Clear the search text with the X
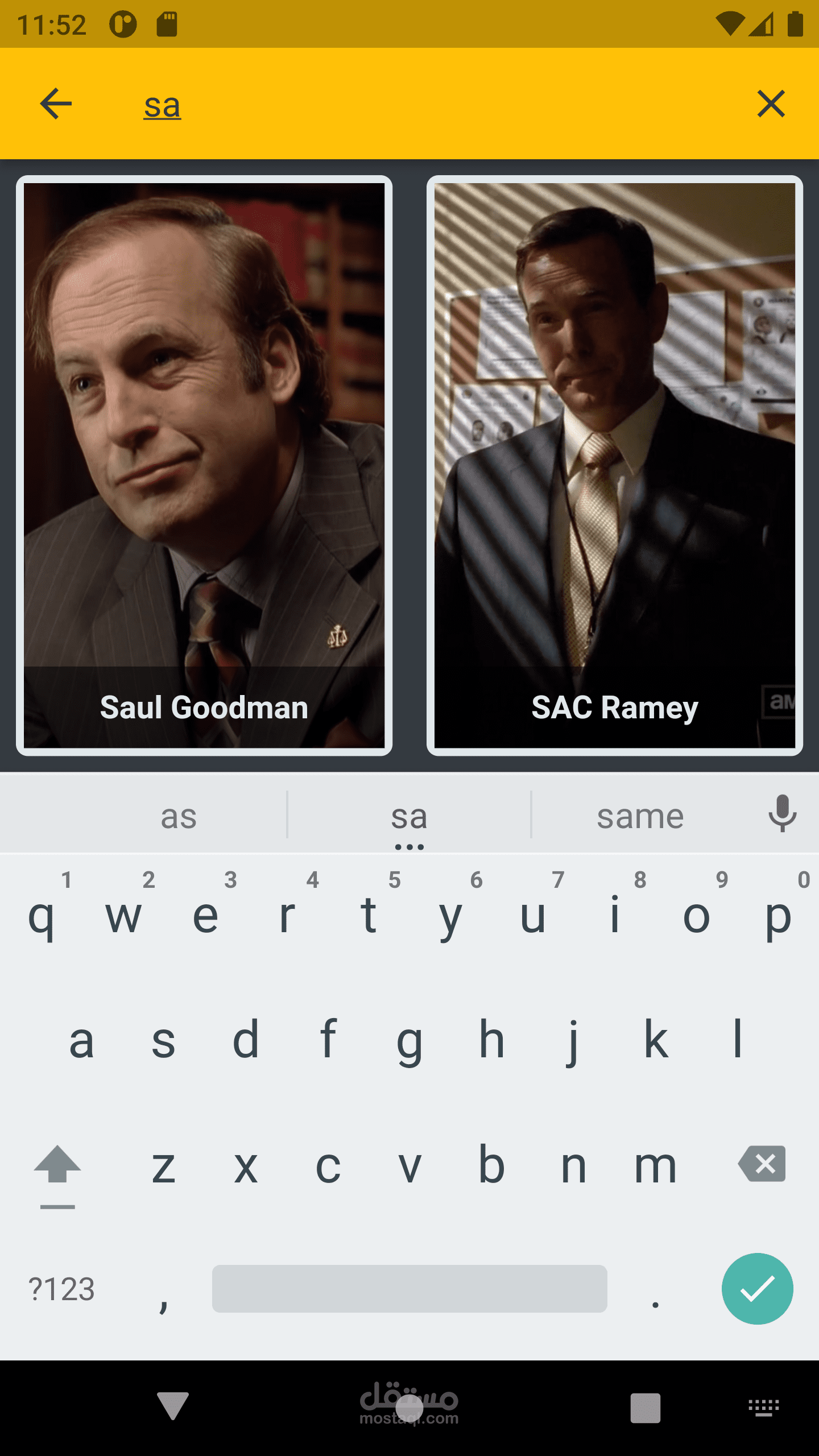Screen dimensions: 819x1456 point(771,104)
